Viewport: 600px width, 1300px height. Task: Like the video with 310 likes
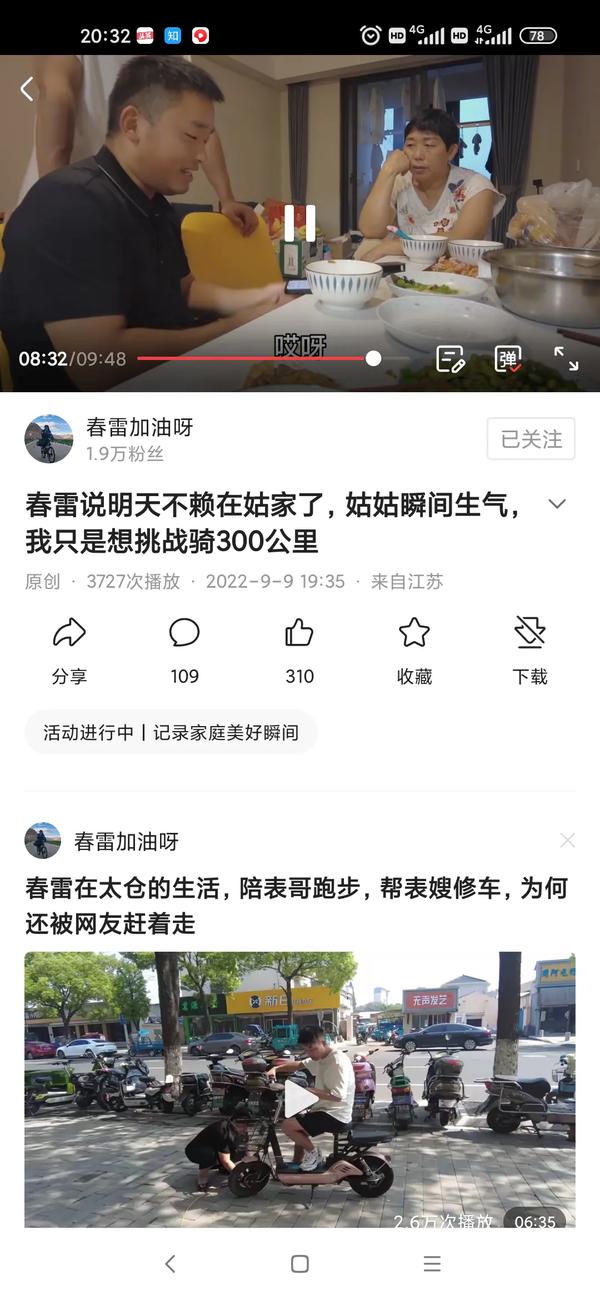coord(299,649)
